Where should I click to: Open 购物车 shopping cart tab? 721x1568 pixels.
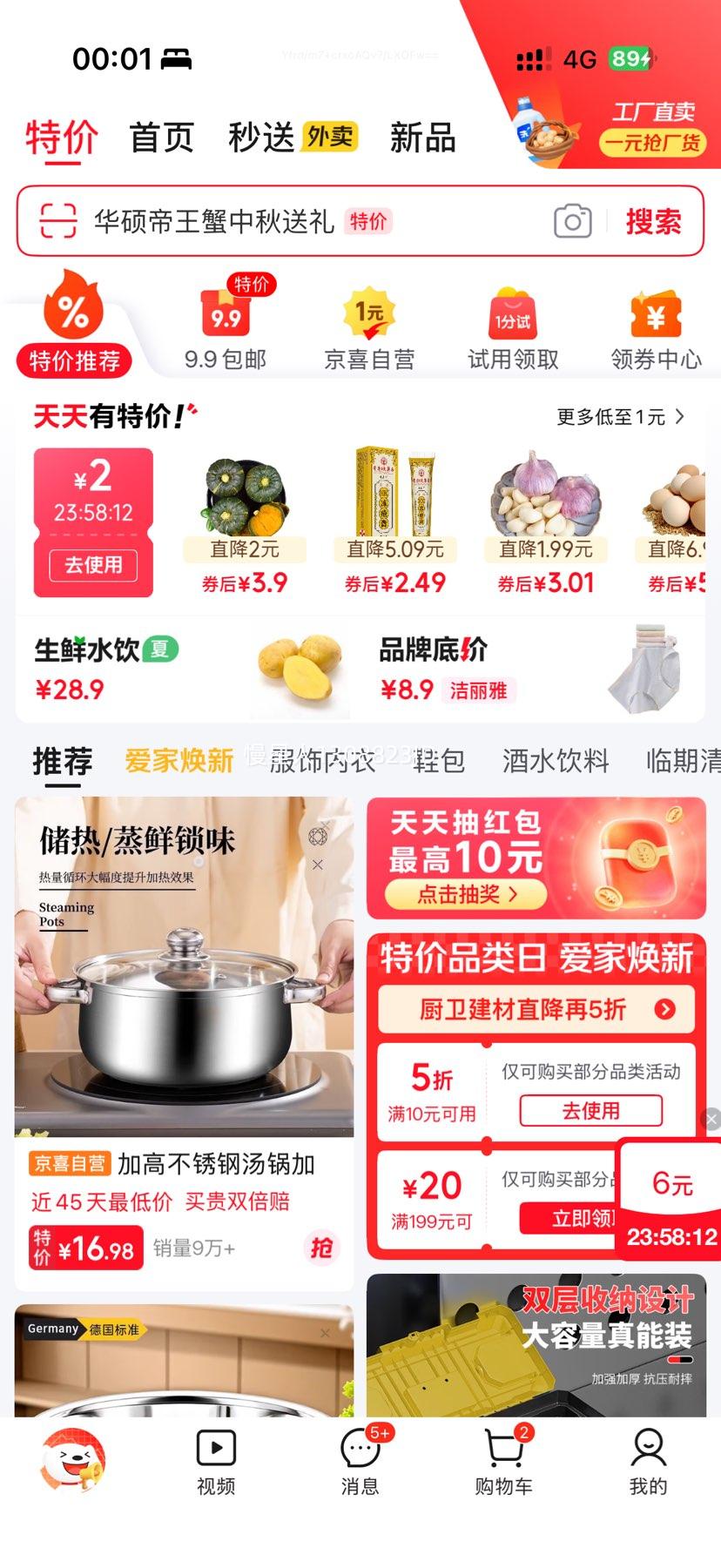click(503, 1464)
